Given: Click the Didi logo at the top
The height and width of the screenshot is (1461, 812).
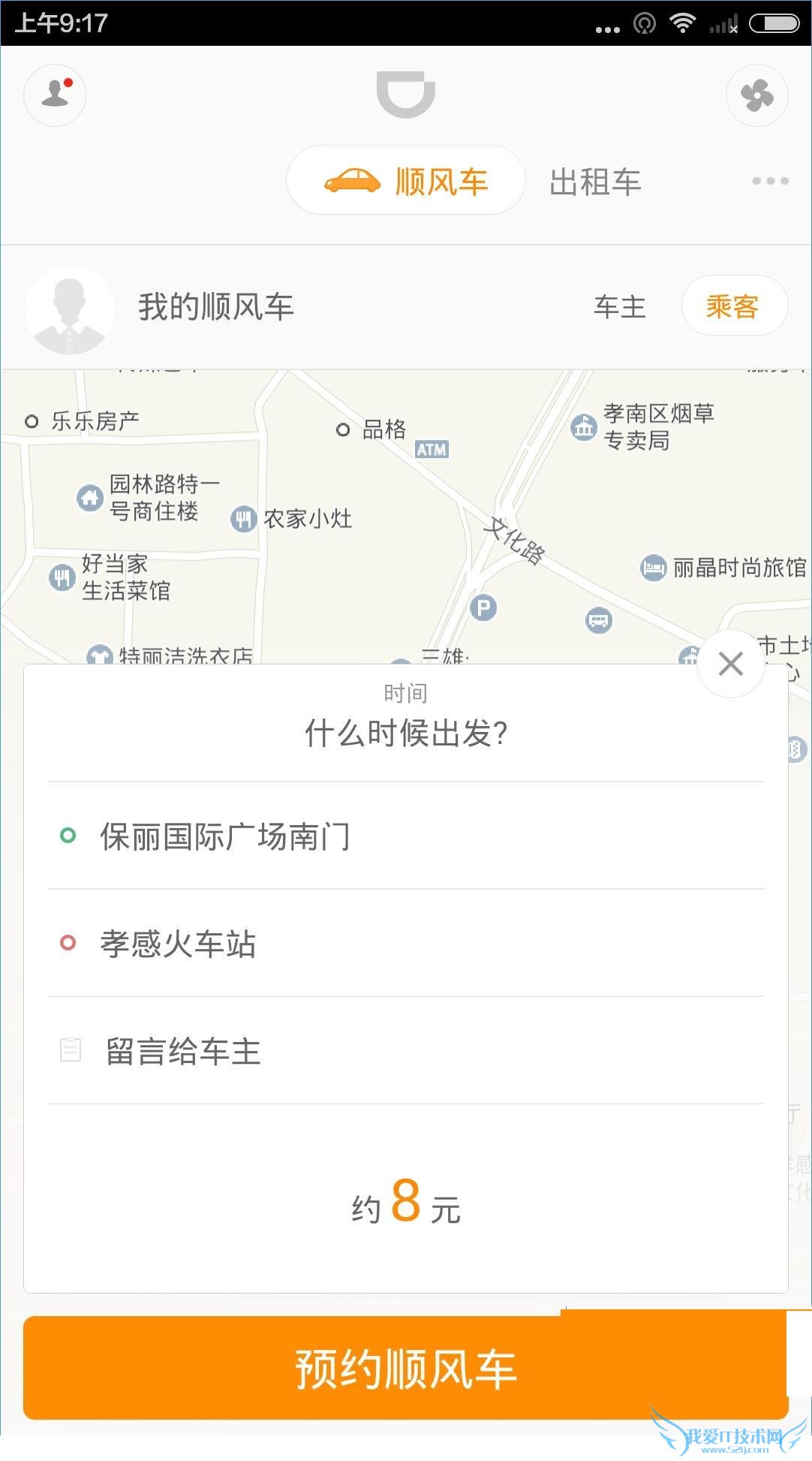Looking at the screenshot, I should [x=405, y=92].
